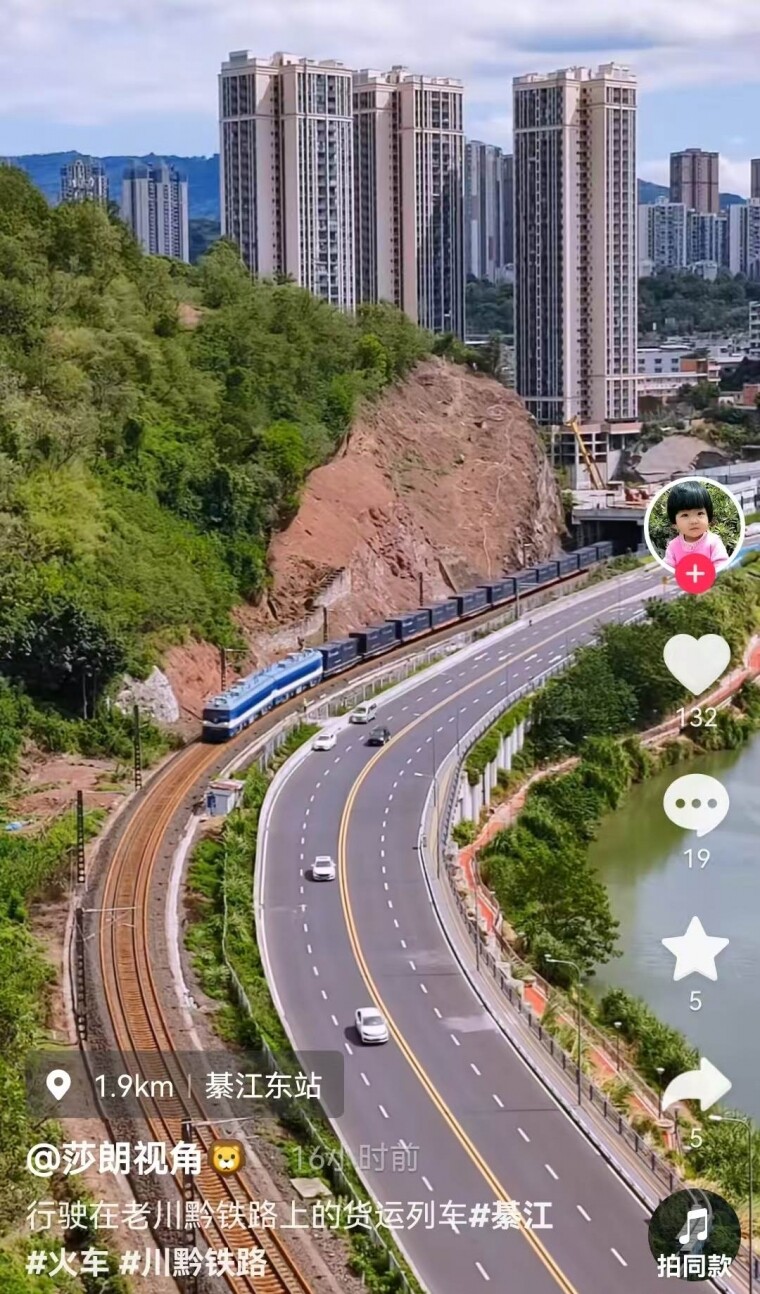Tap 拍同款 to shoot with this sound
Image resolution: width=760 pixels, height=1294 pixels.
[x=694, y=1236]
